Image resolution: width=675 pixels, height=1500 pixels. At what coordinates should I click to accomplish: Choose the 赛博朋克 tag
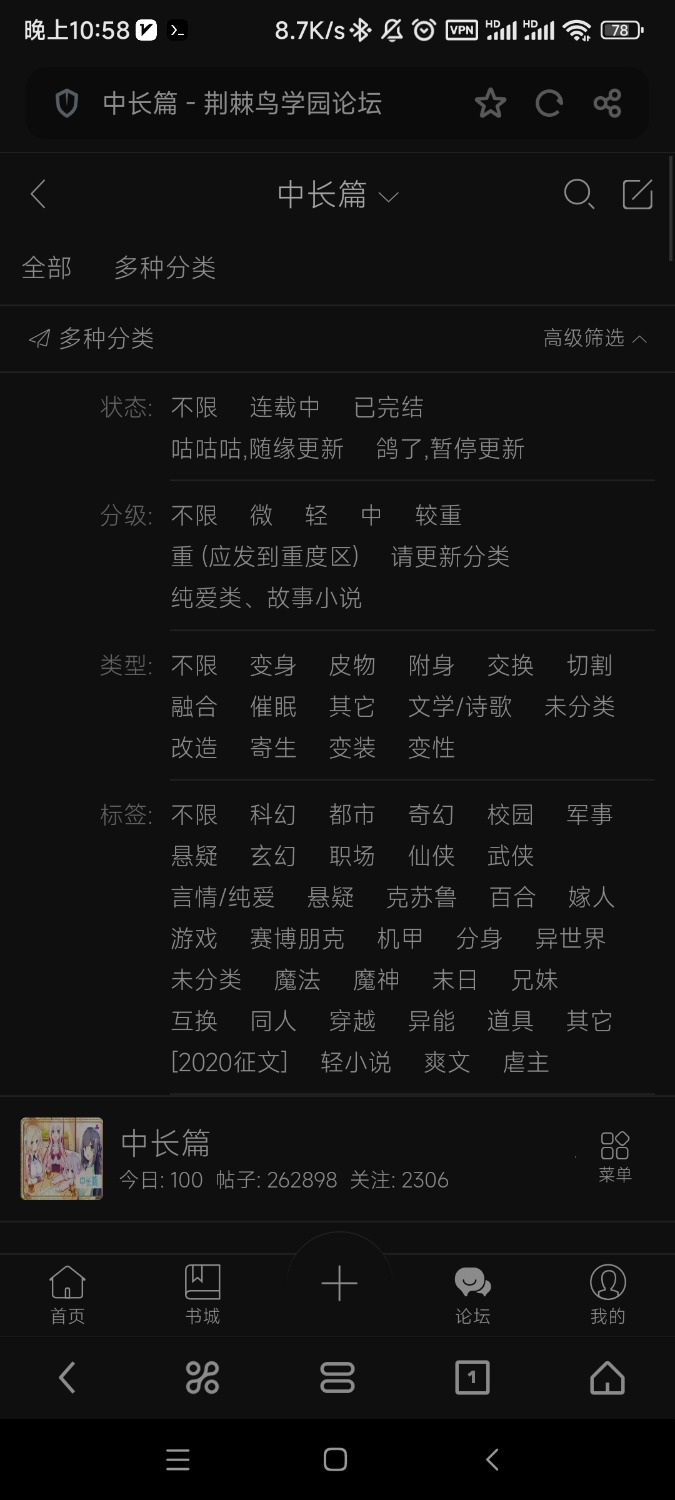(297, 939)
